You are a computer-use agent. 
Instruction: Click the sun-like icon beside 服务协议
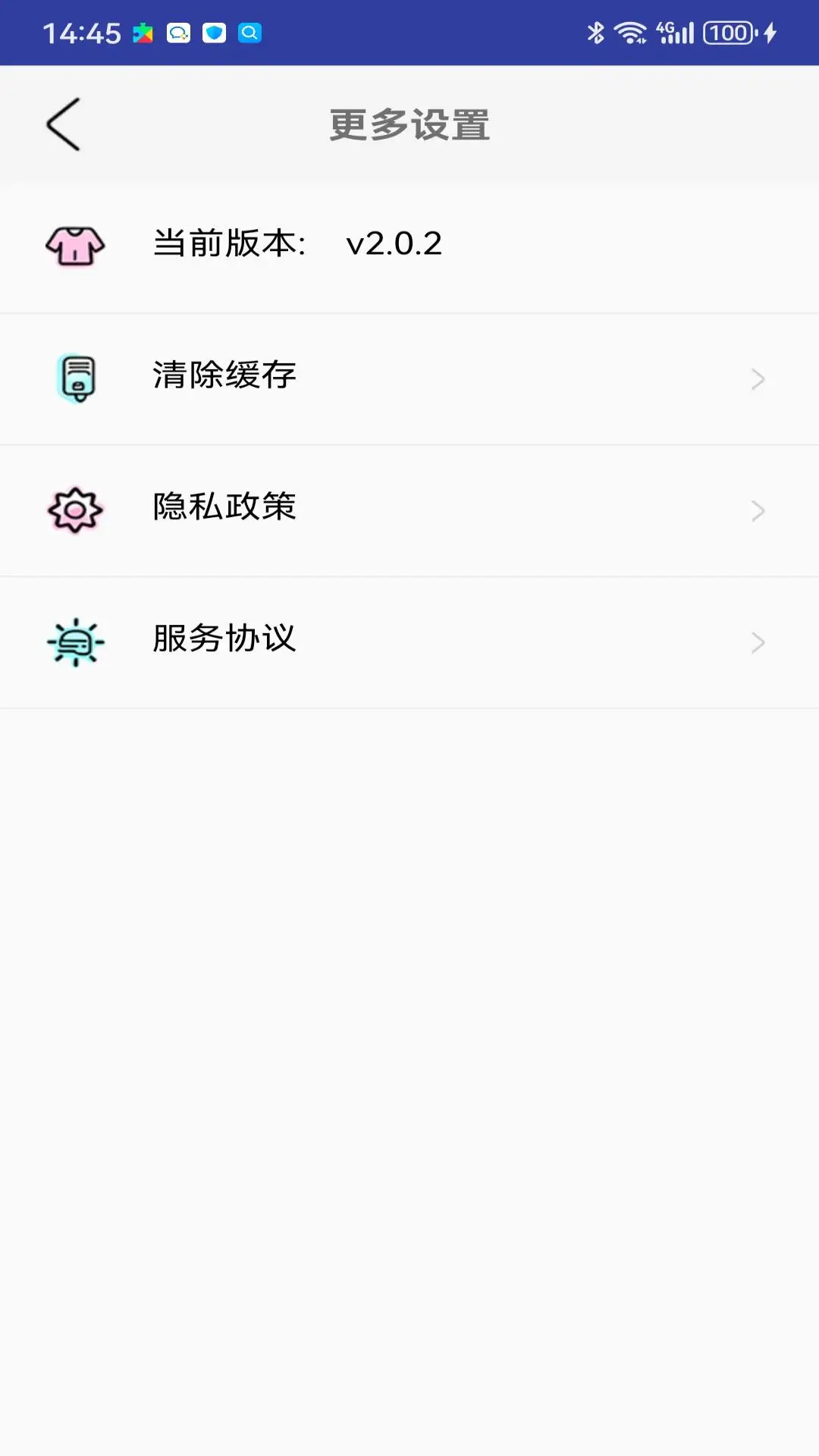coord(75,641)
